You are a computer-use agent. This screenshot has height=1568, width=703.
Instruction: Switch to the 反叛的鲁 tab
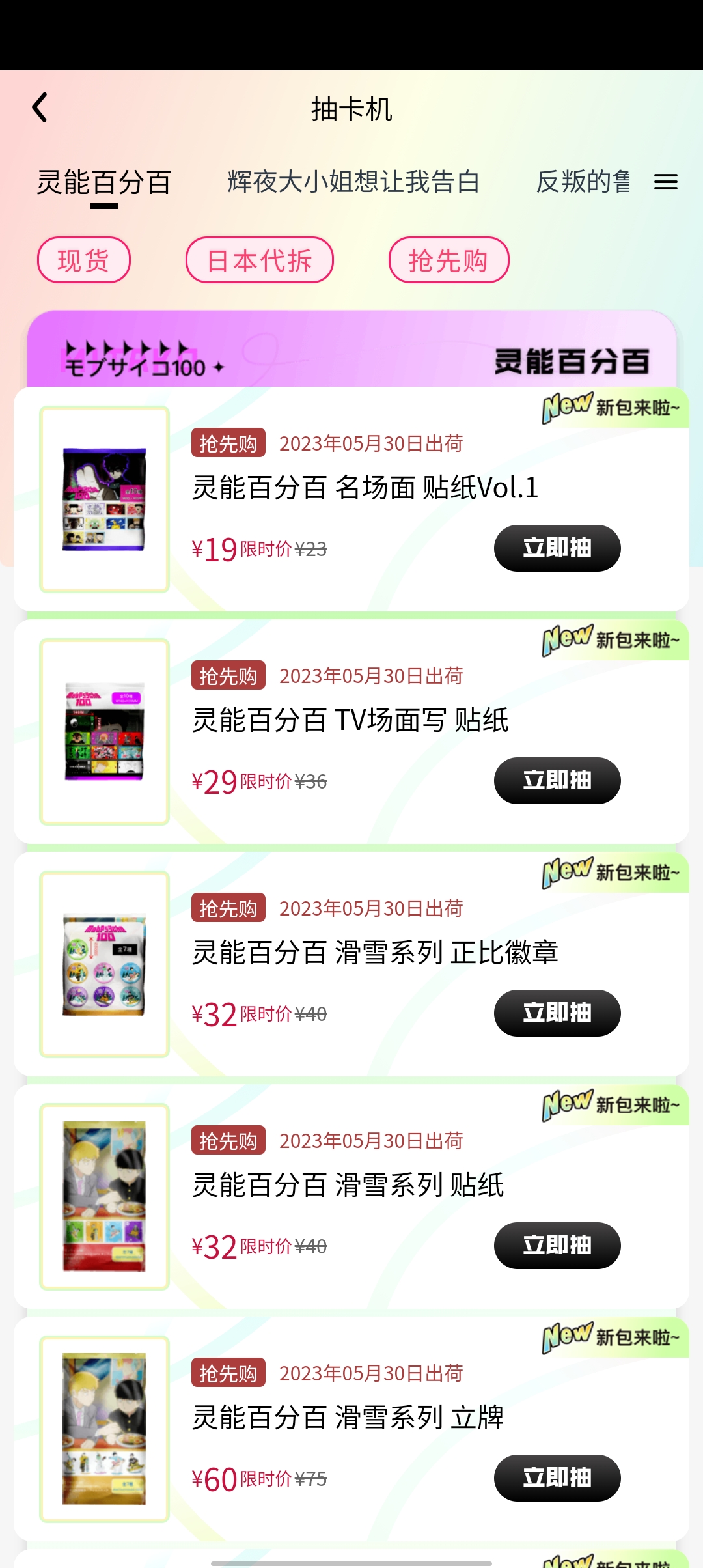(x=583, y=182)
